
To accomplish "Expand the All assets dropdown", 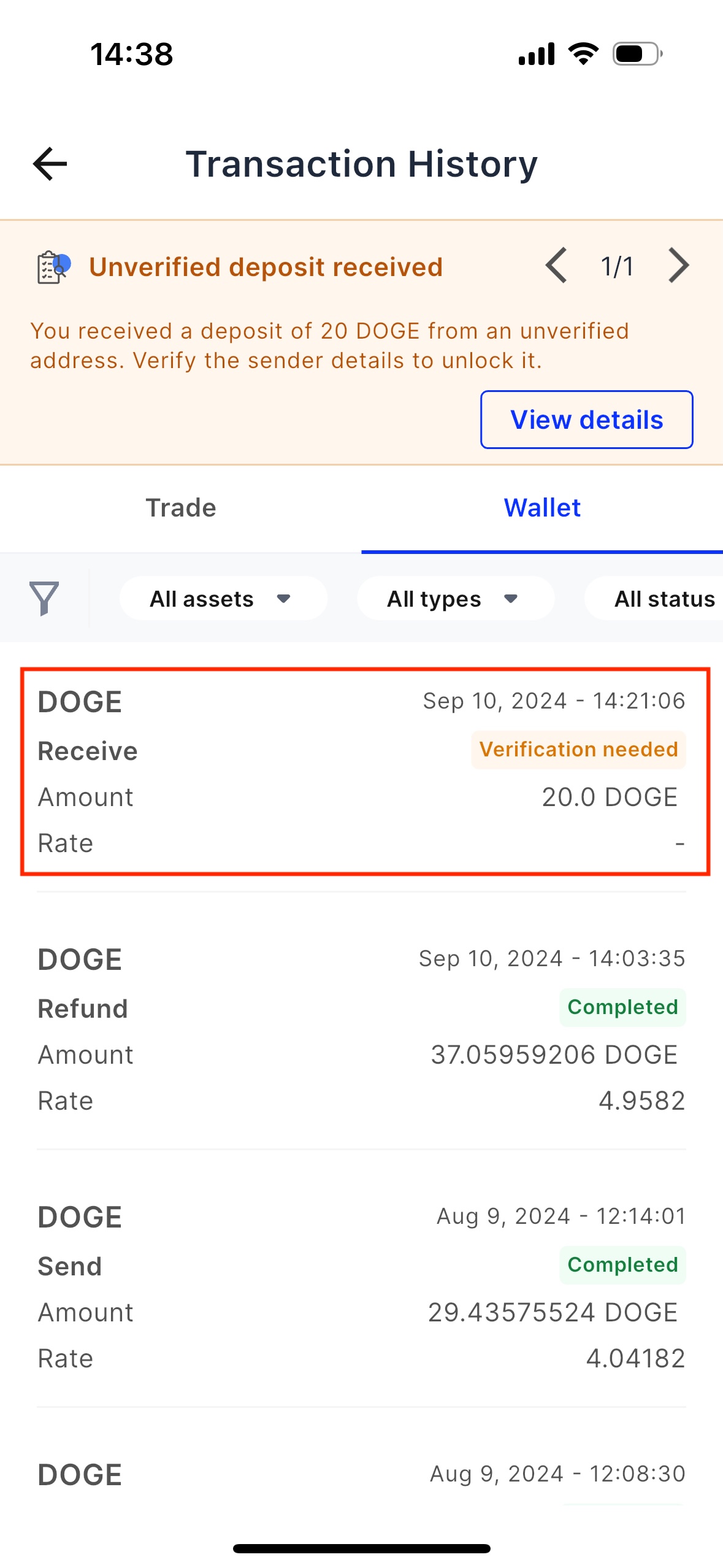I will (223, 598).
